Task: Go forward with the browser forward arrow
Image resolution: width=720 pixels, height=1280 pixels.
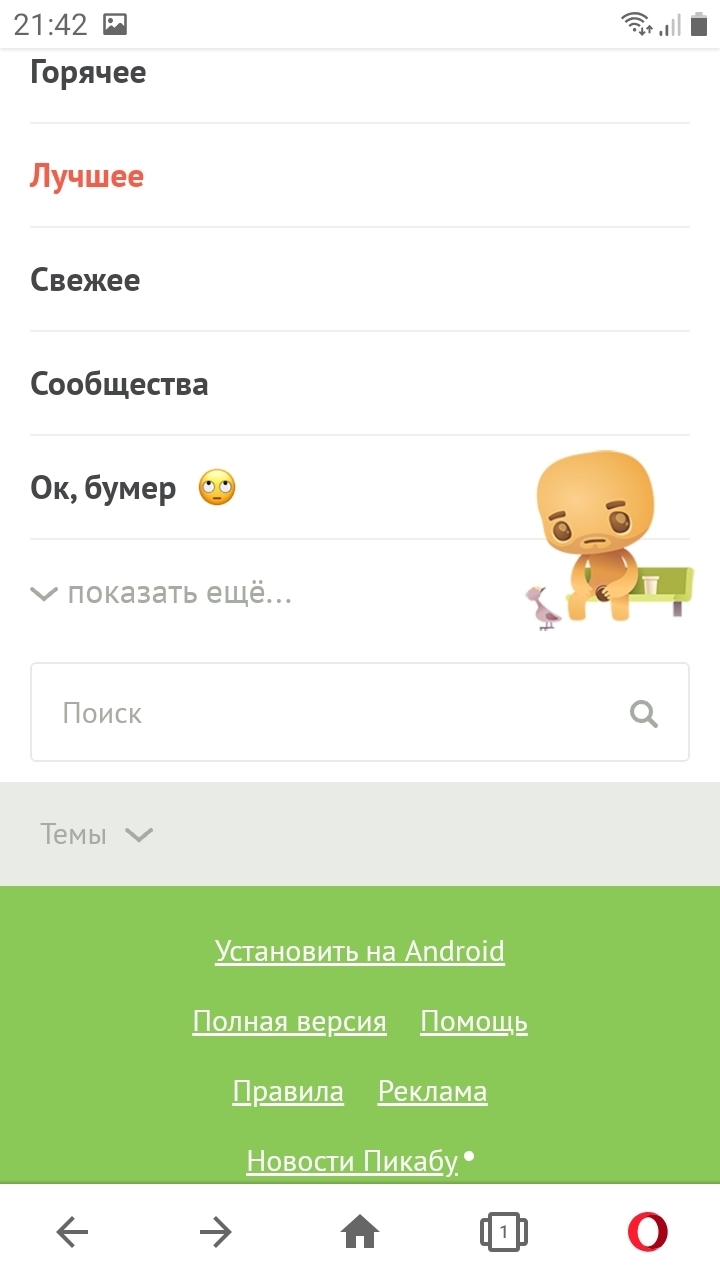Action: point(216,1232)
